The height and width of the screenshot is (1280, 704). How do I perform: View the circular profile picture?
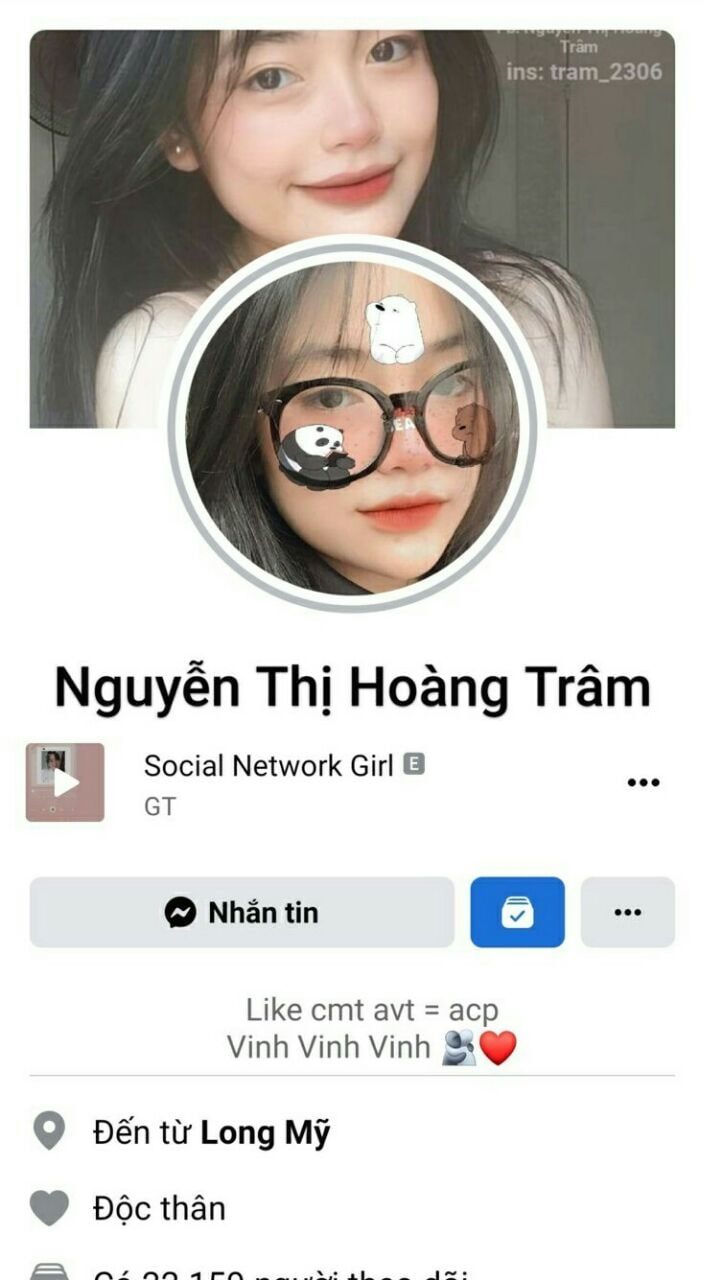click(352, 425)
